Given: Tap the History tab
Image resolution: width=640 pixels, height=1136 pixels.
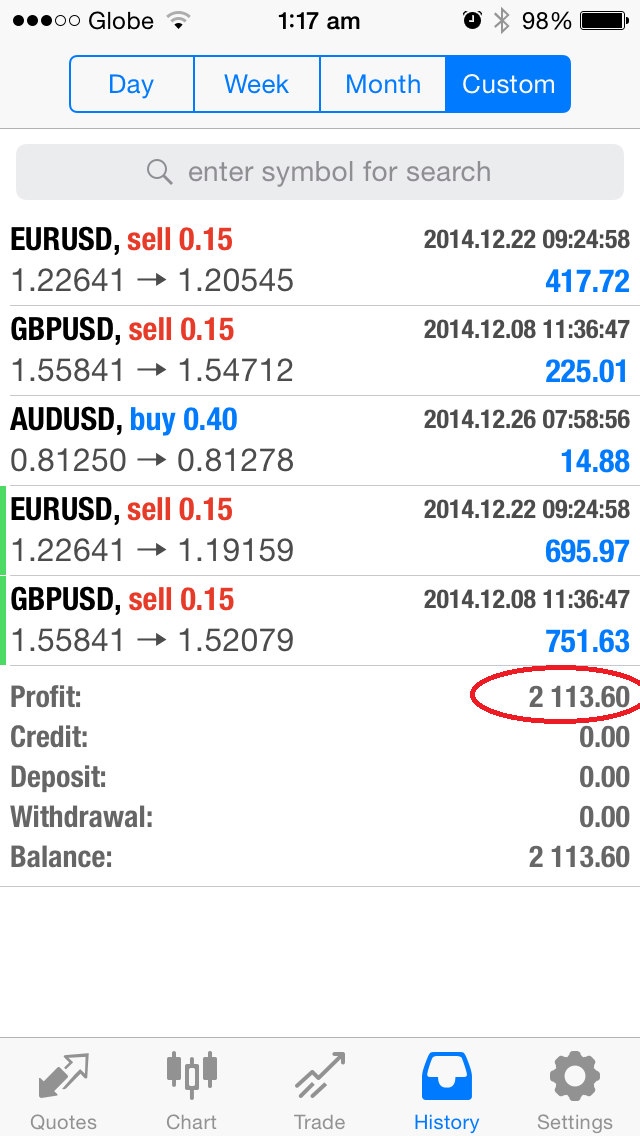Looking at the screenshot, I should [446, 1090].
